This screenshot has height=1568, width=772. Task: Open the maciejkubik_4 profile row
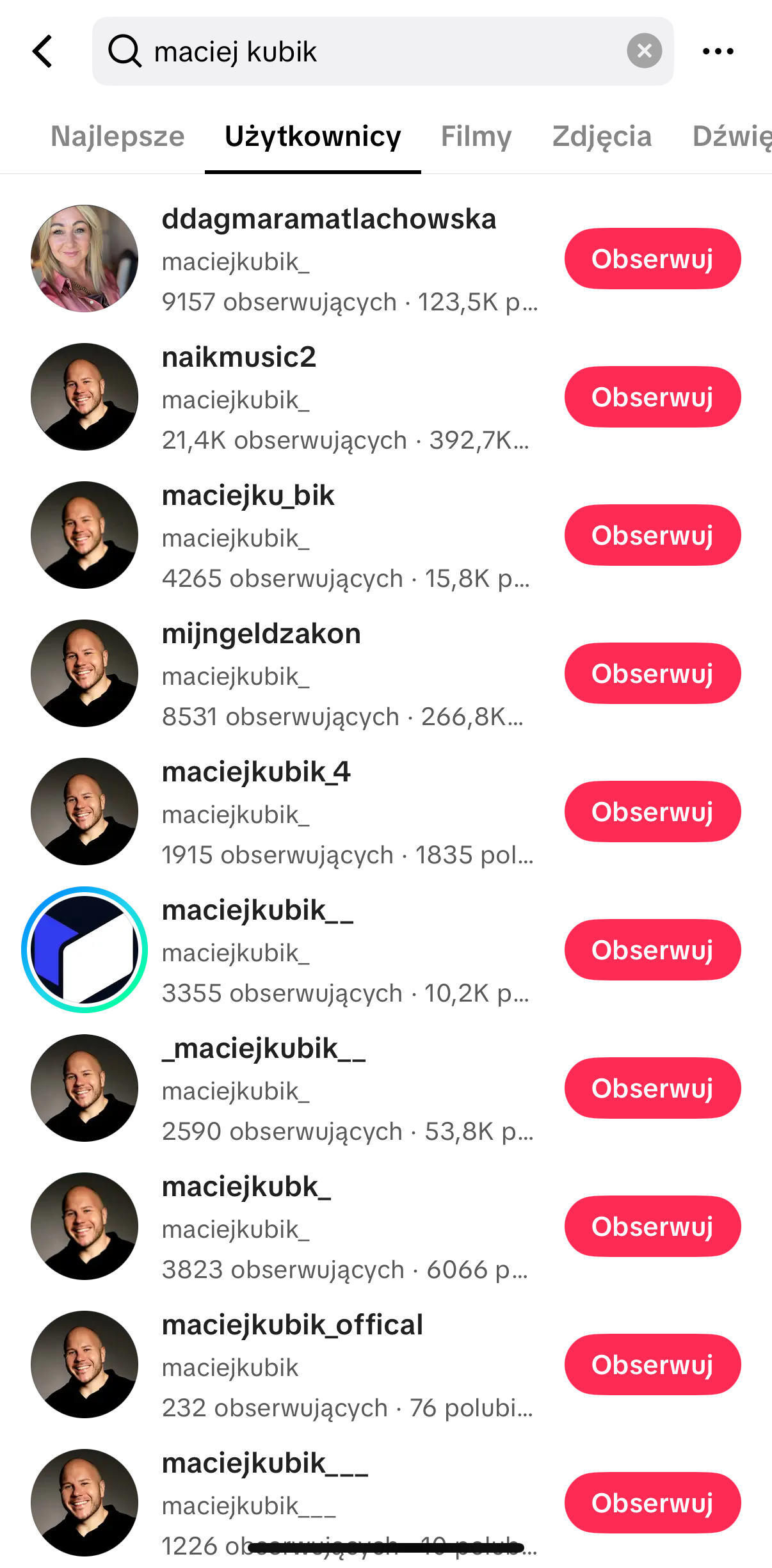(x=346, y=812)
